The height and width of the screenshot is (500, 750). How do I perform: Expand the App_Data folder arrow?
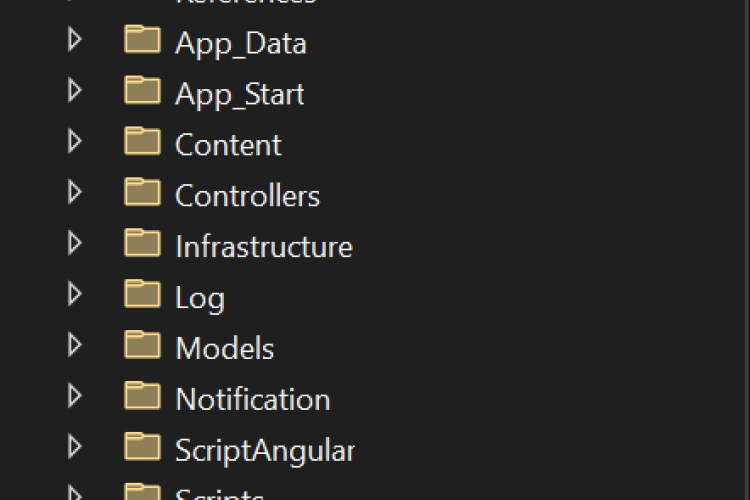73,40
